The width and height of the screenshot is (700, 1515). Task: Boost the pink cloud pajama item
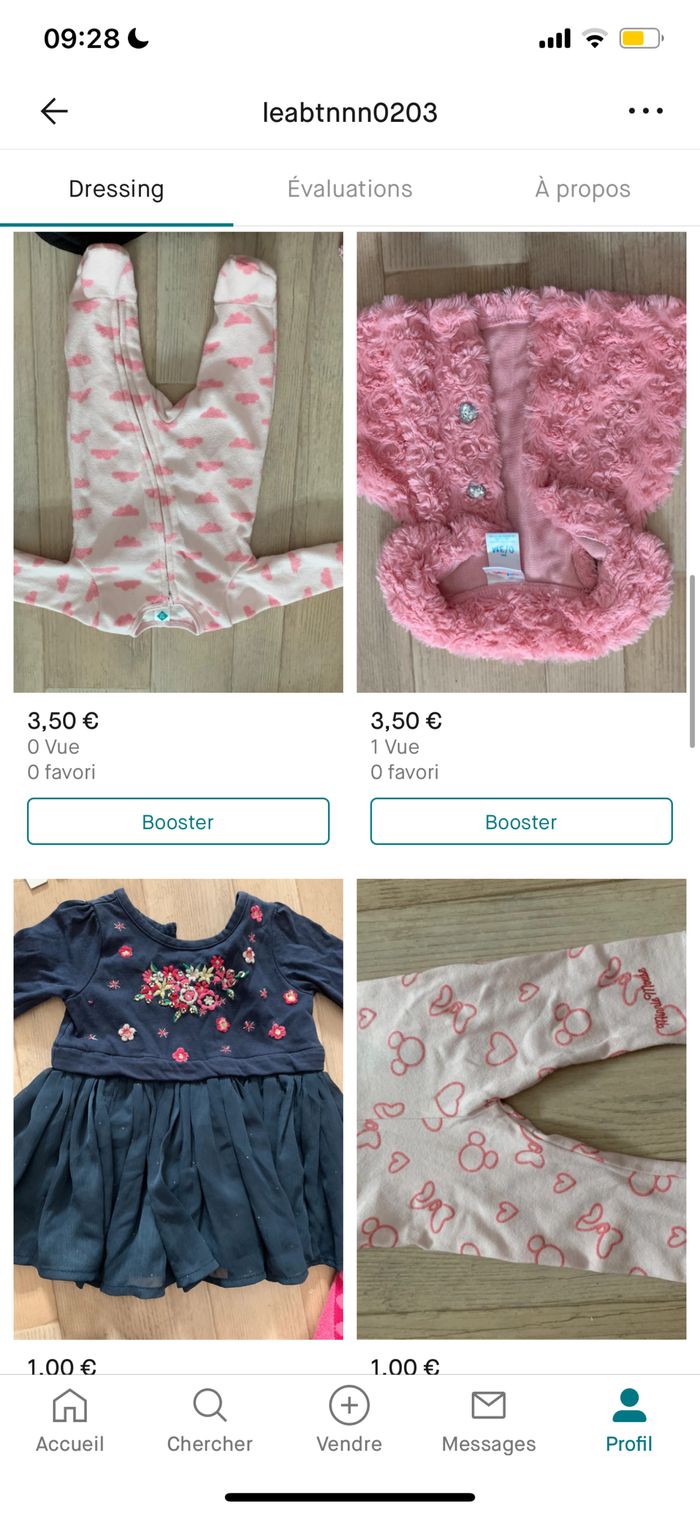click(x=178, y=822)
